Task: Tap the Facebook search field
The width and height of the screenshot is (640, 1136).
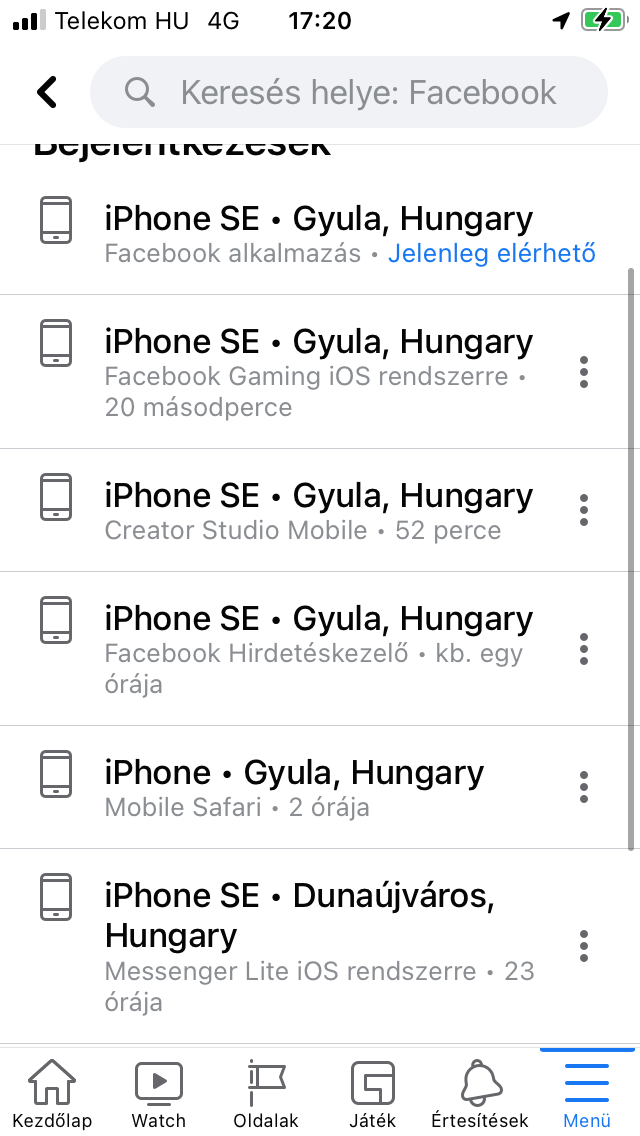Action: click(x=349, y=92)
